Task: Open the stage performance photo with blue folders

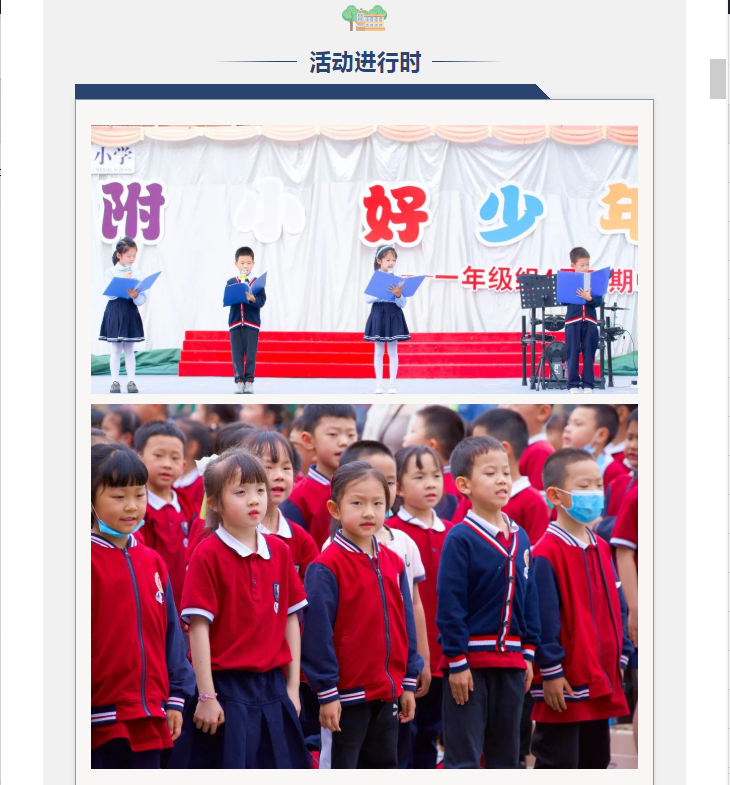Action: coord(364,258)
